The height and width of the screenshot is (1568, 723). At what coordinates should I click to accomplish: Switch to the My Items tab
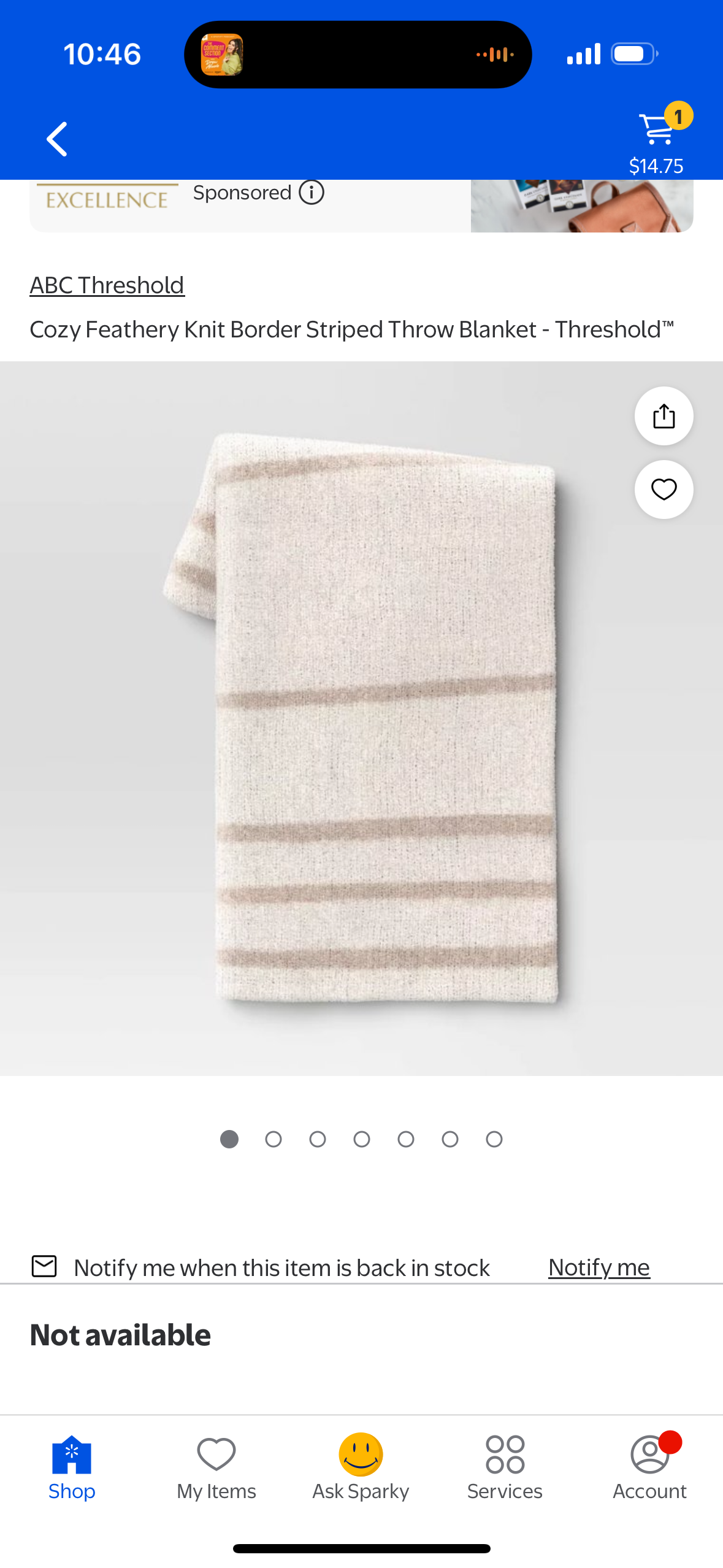click(216, 1467)
